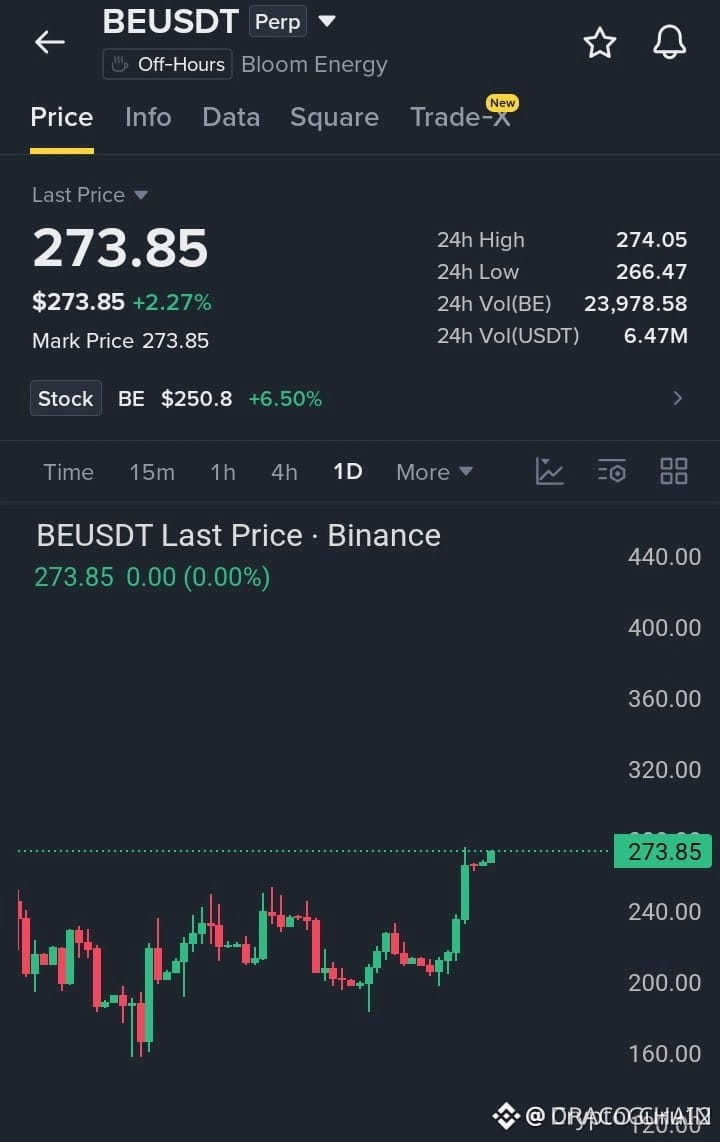Open the BE stock details row
The width and height of the screenshot is (720, 1142).
click(360, 398)
